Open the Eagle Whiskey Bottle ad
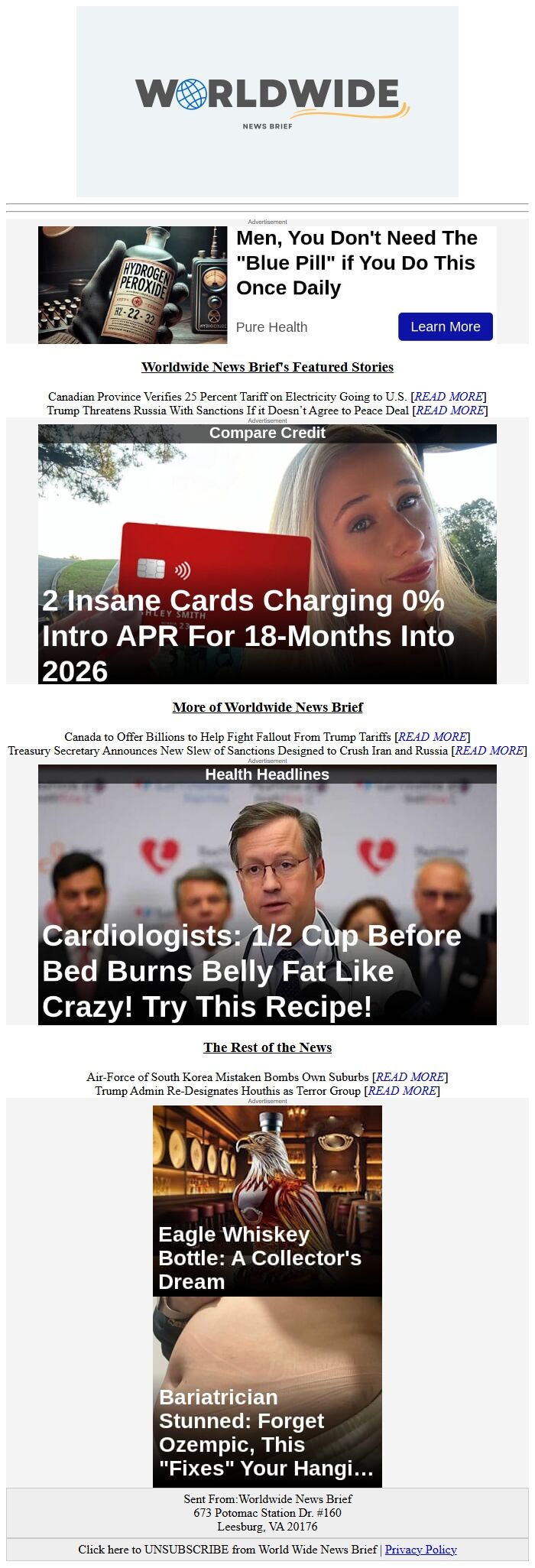Viewport: 535px width, 1568px height. 267,1200
